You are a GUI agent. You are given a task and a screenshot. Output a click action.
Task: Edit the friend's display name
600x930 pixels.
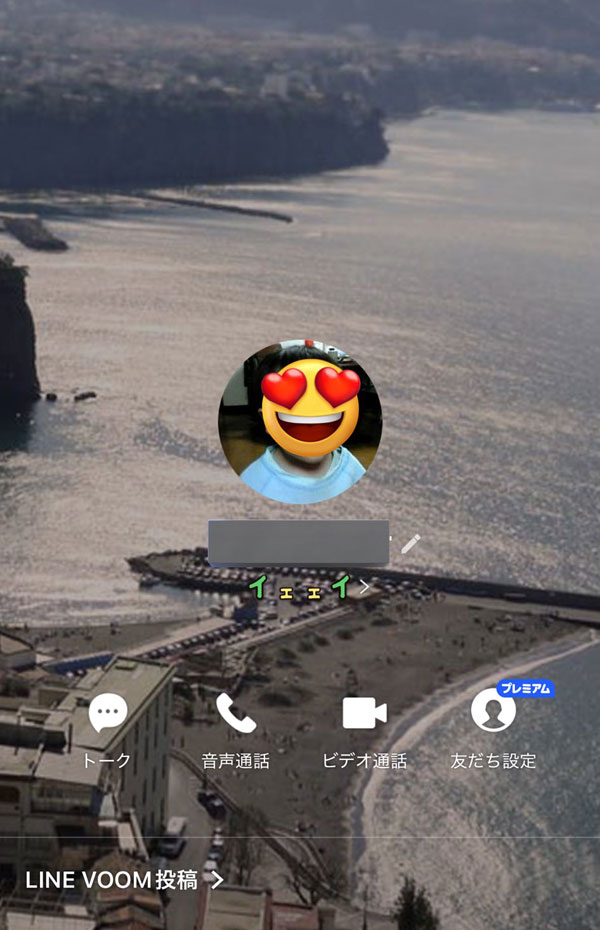click(x=410, y=544)
